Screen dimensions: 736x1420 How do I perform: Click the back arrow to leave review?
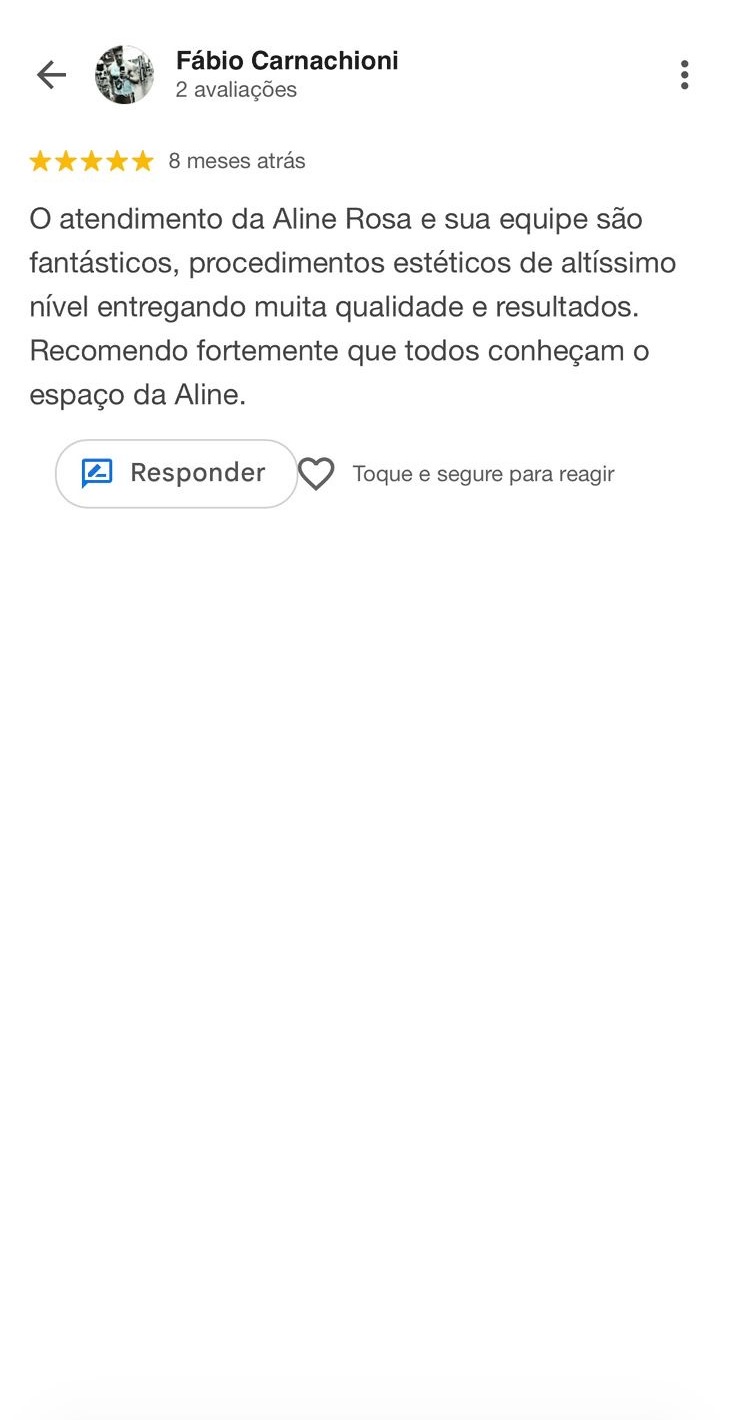pos(50,74)
